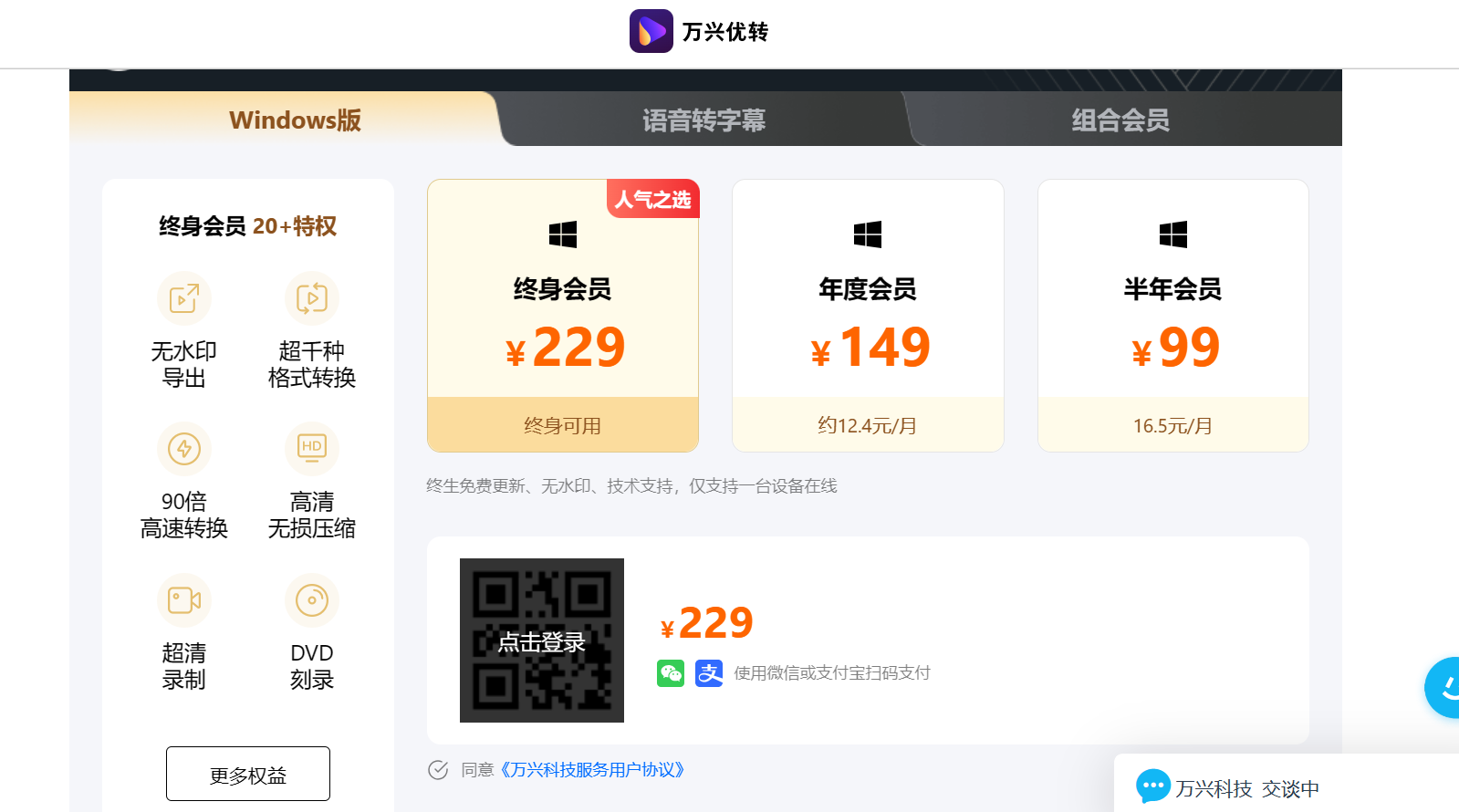Choose the 年度会员 ¥149 plan
1459x812 pixels.
(x=868, y=316)
